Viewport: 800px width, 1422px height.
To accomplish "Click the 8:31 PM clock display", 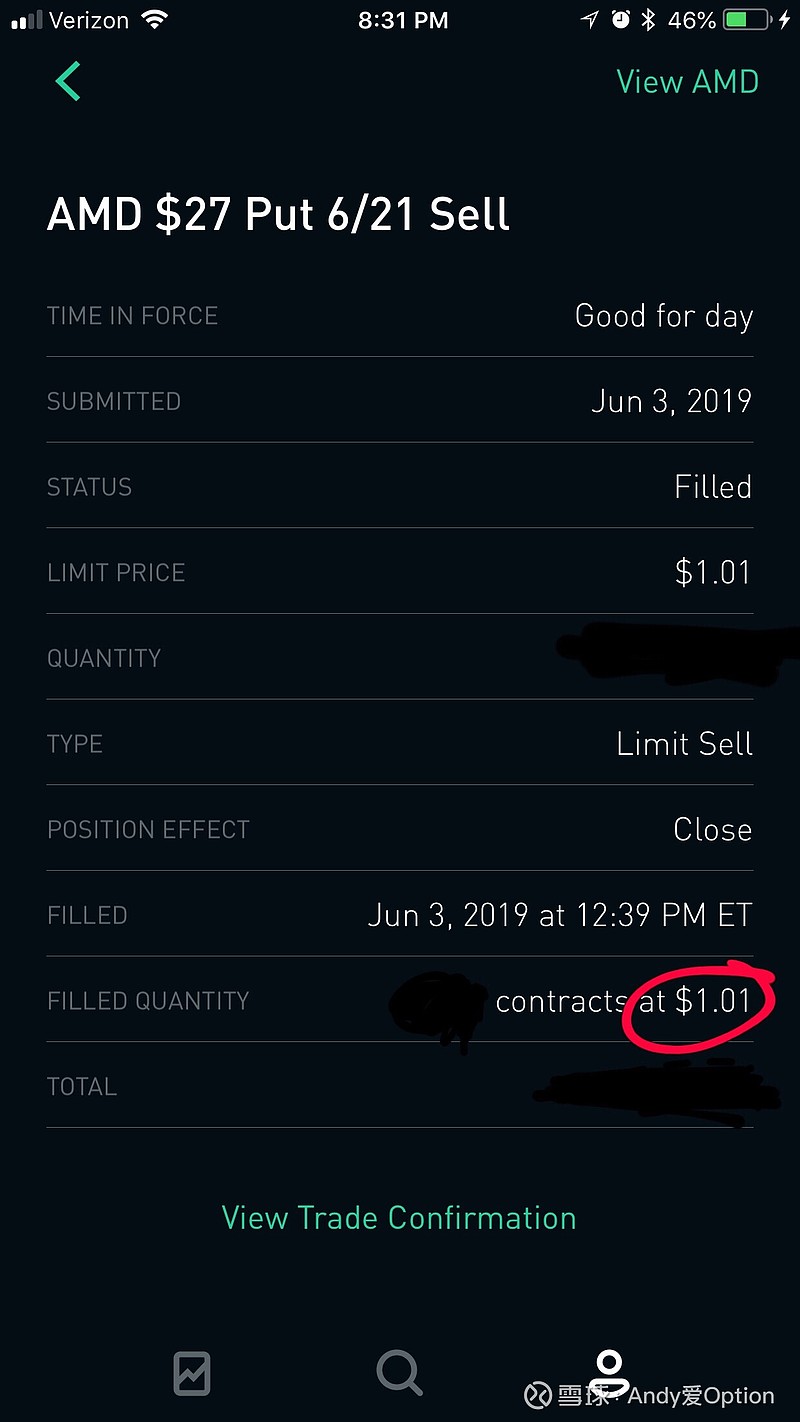I will tap(403, 19).
